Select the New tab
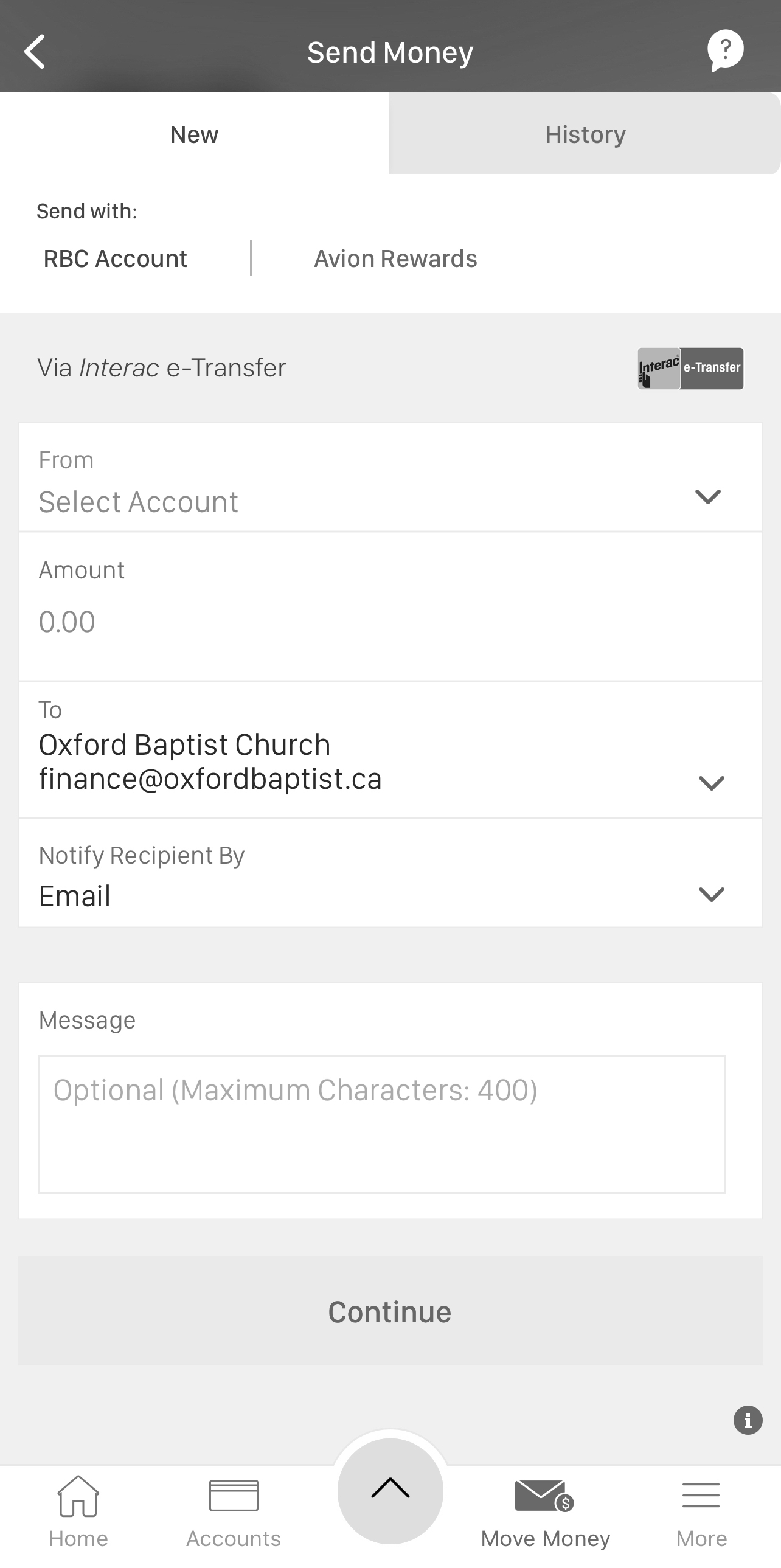This screenshot has width=781, height=1568. (x=194, y=134)
